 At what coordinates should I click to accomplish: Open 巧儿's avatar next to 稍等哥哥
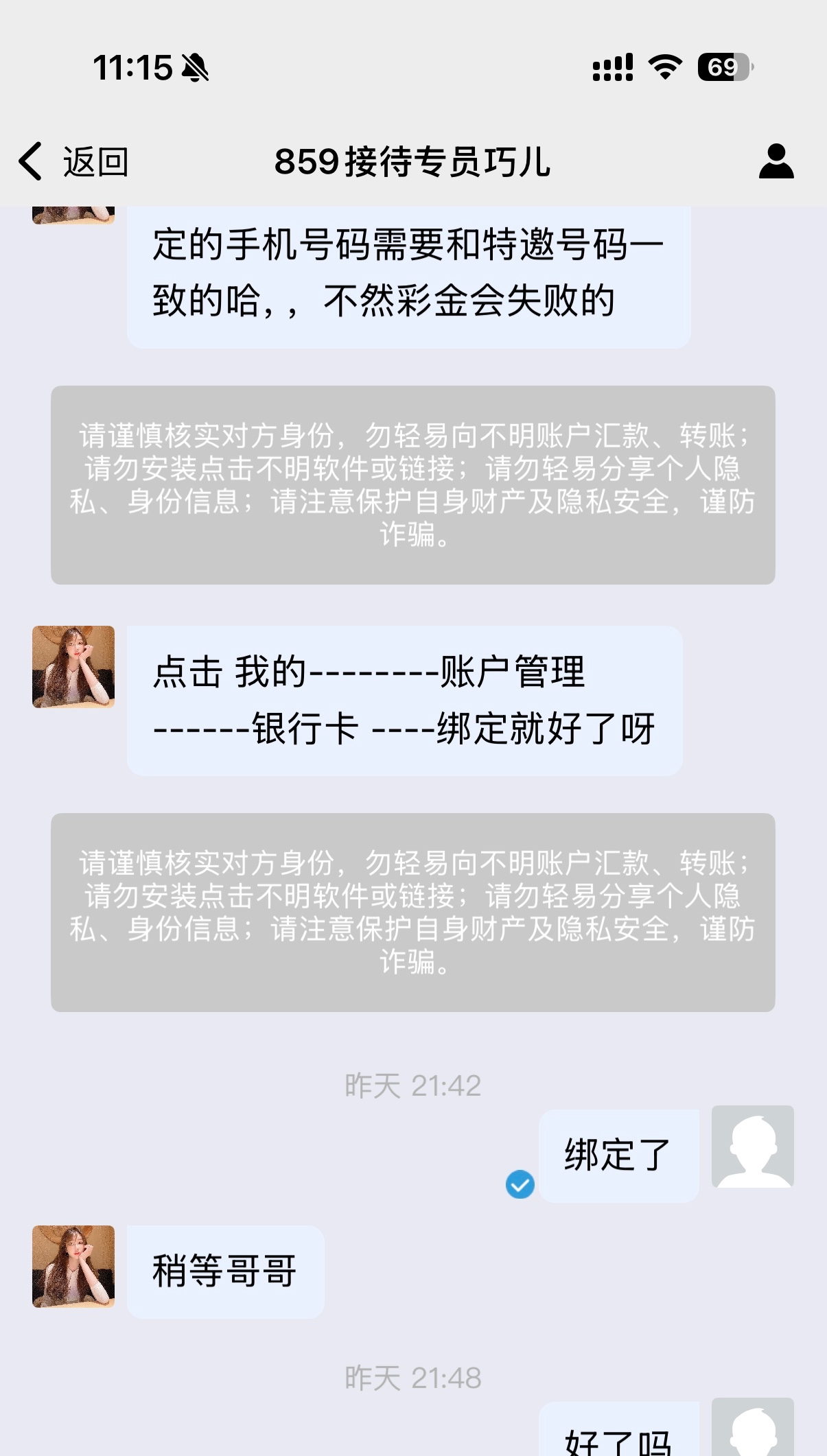point(73,1267)
